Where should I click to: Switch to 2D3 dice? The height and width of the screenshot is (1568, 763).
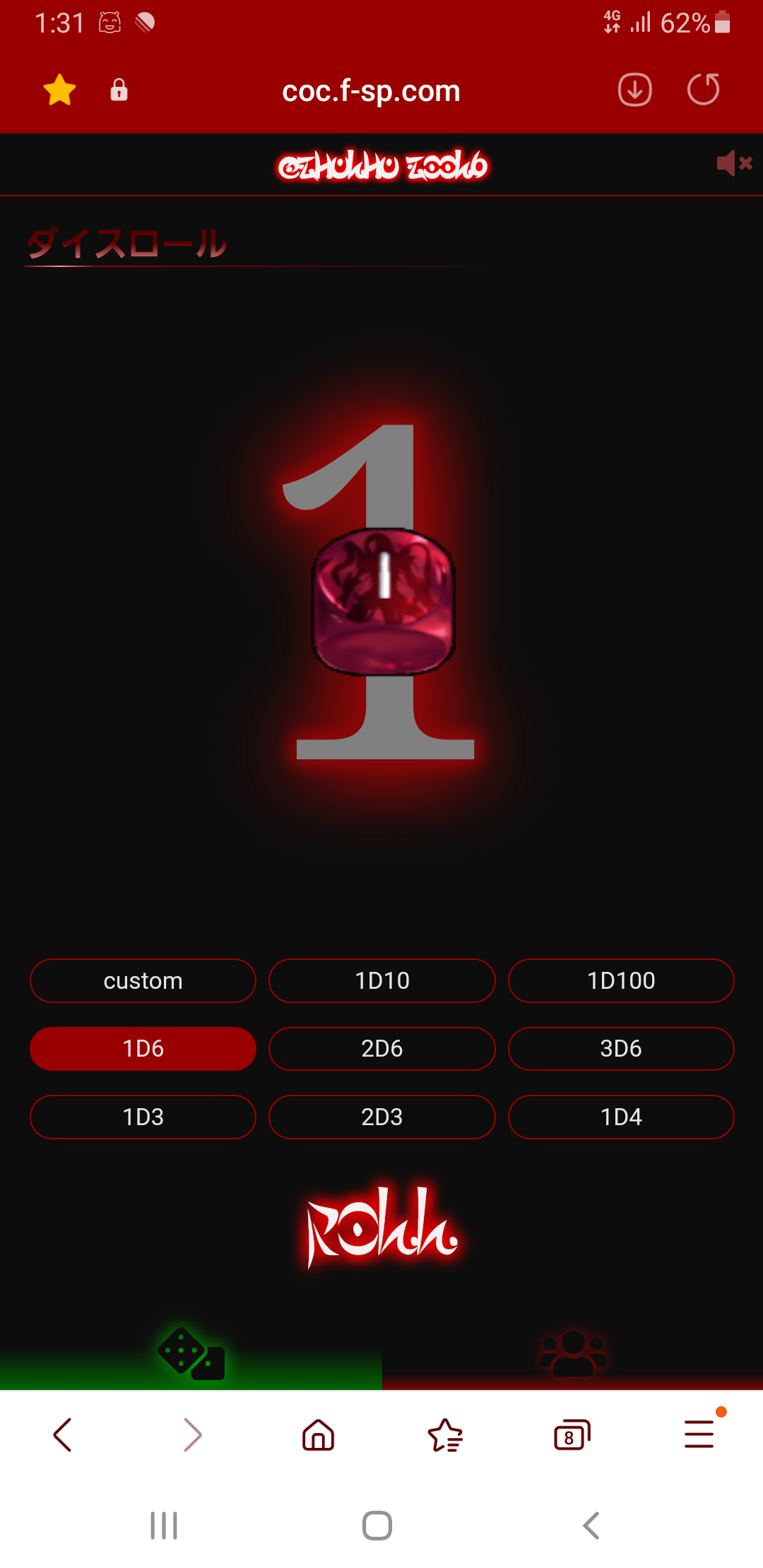tap(382, 1117)
